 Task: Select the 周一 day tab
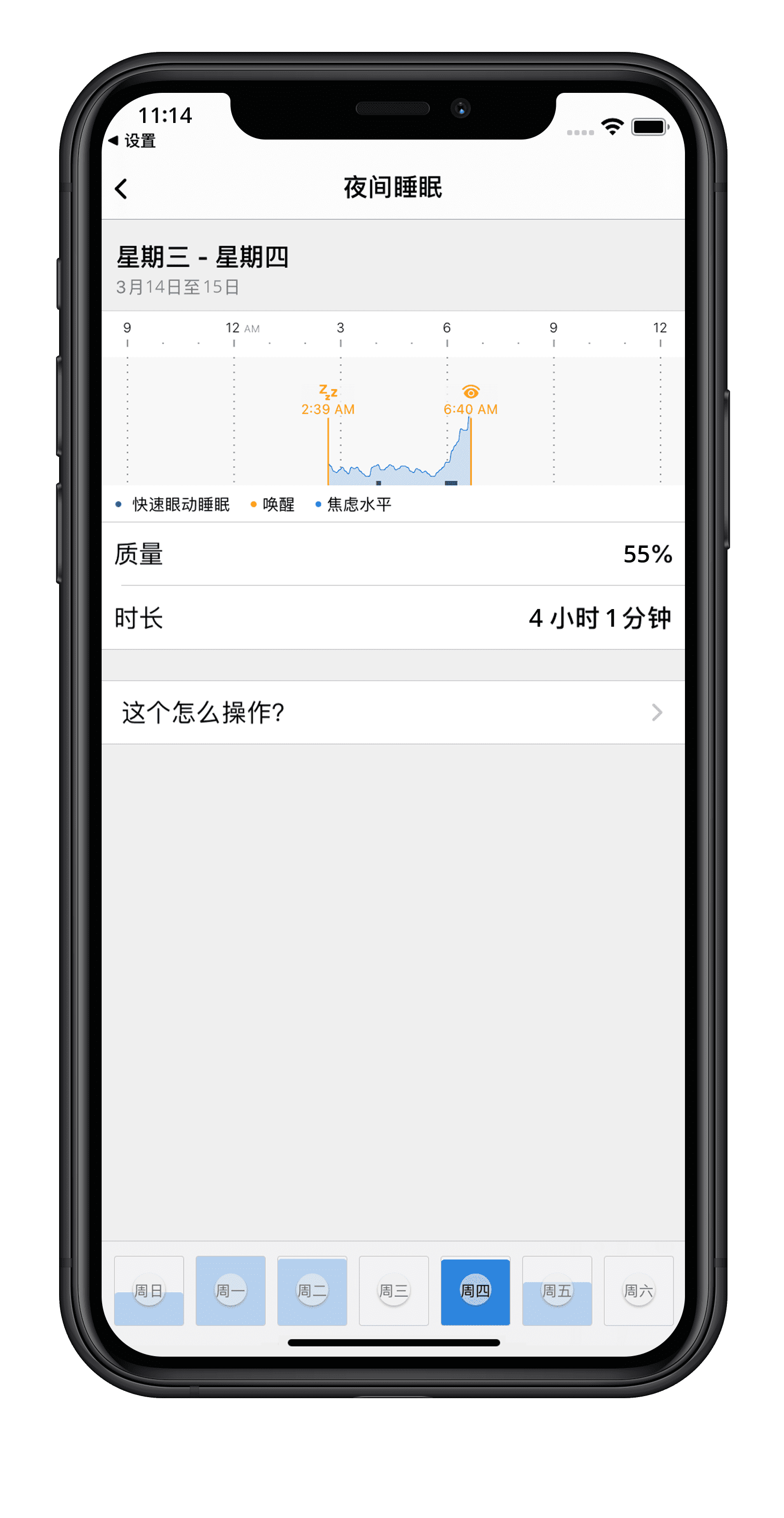[x=230, y=1291]
